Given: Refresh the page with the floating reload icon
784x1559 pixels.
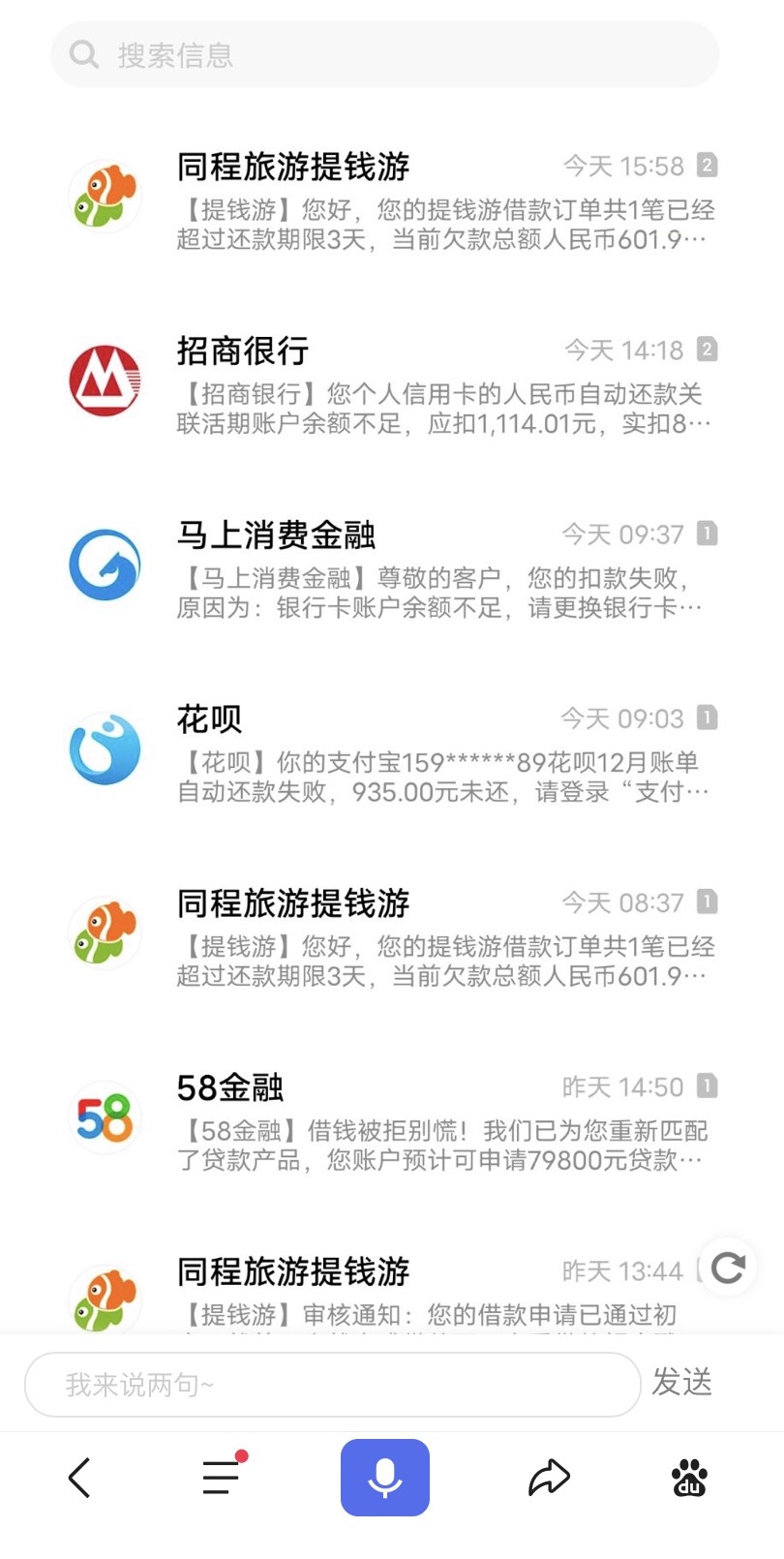Looking at the screenshot, I should coord(728,1268).
